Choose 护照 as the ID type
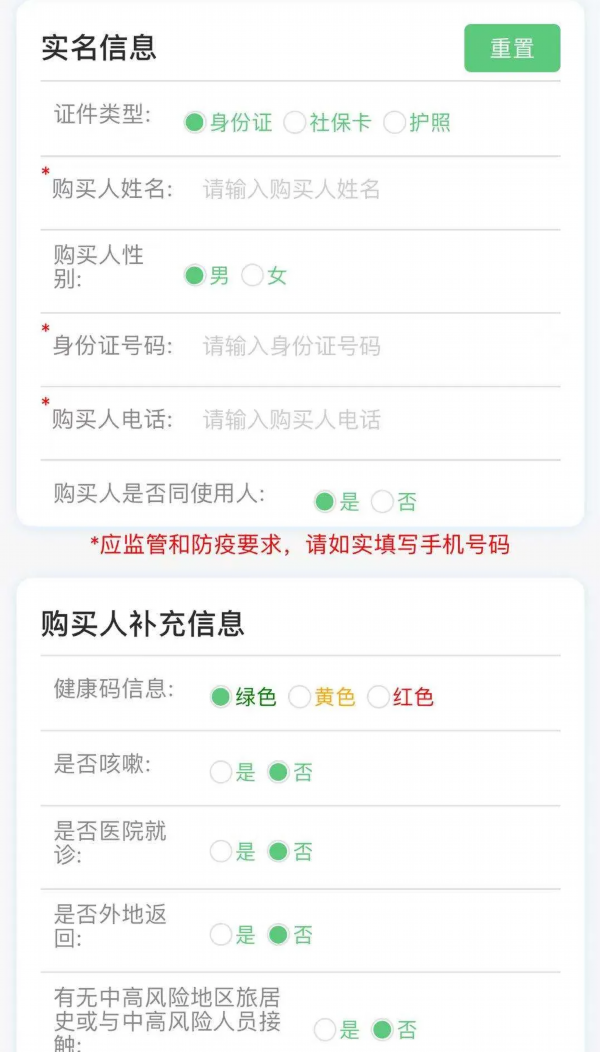The image size is (600, 1052). click(x=417, y=123)
